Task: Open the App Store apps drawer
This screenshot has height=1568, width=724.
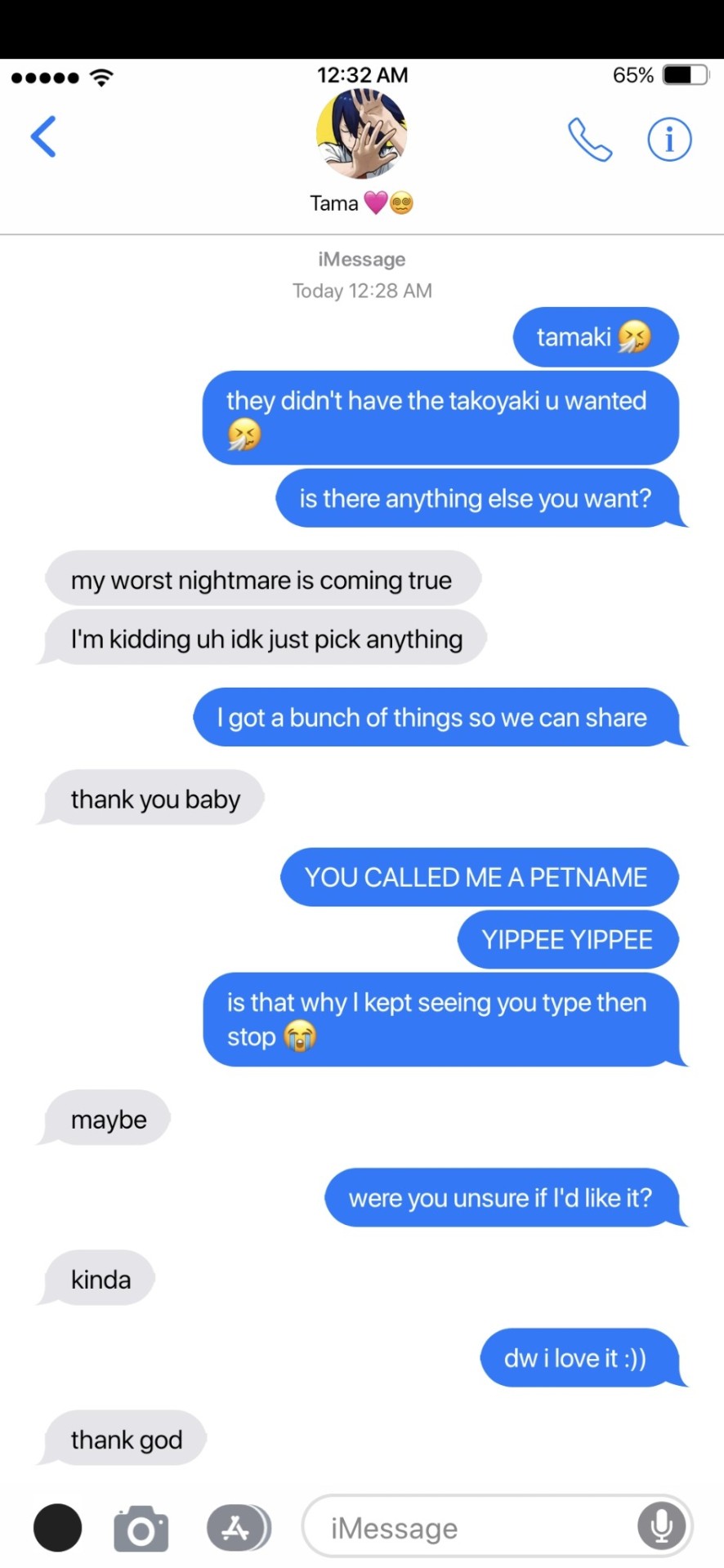Action: tap(238, 1528)
